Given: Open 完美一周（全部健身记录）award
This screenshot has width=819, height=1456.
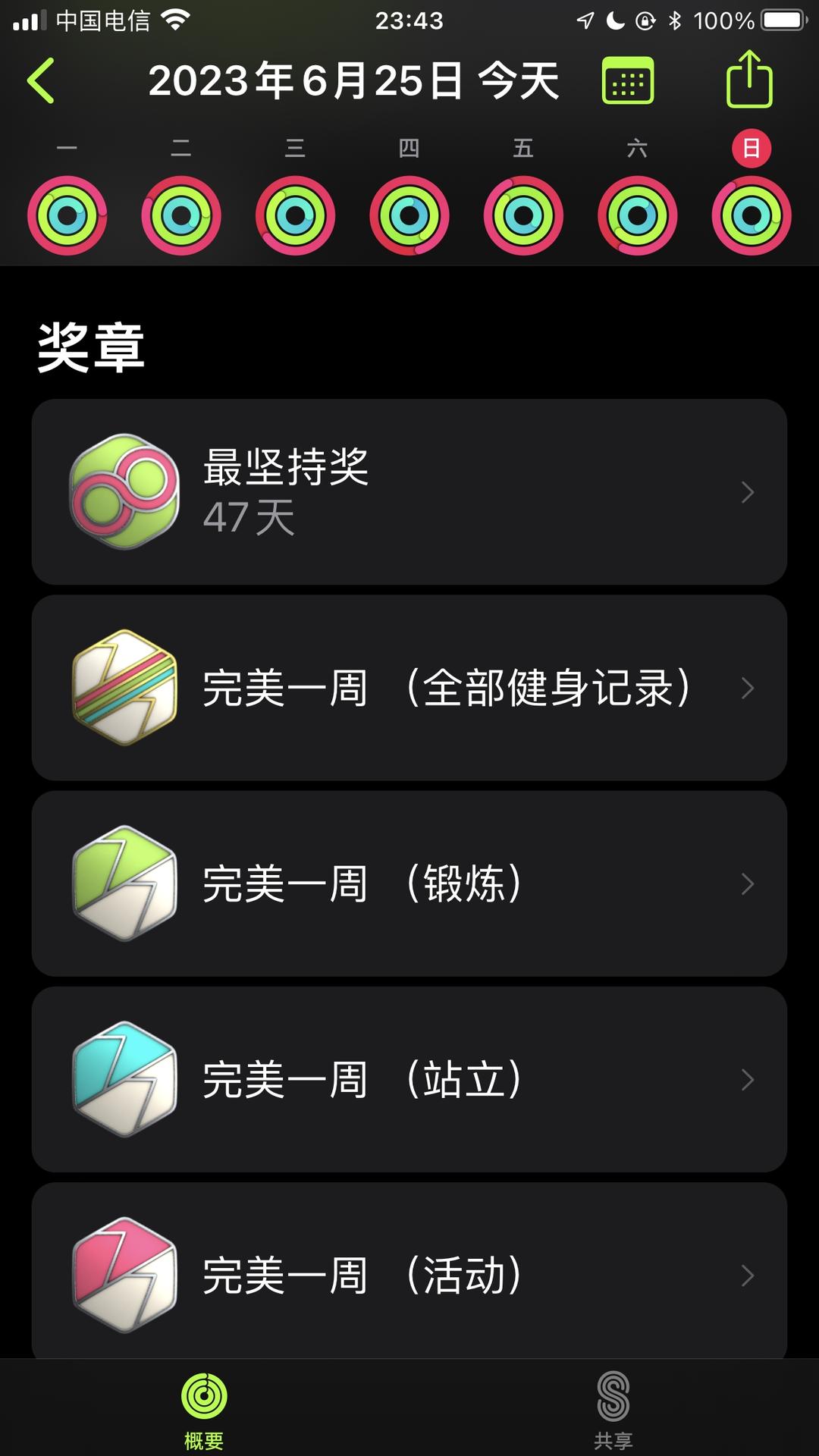Looking at the screenshot, I should 409,687.
